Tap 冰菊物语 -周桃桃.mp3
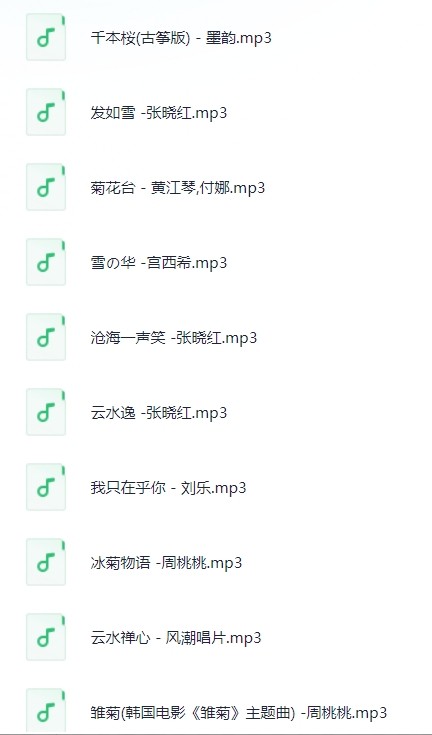 coord(166,563)
